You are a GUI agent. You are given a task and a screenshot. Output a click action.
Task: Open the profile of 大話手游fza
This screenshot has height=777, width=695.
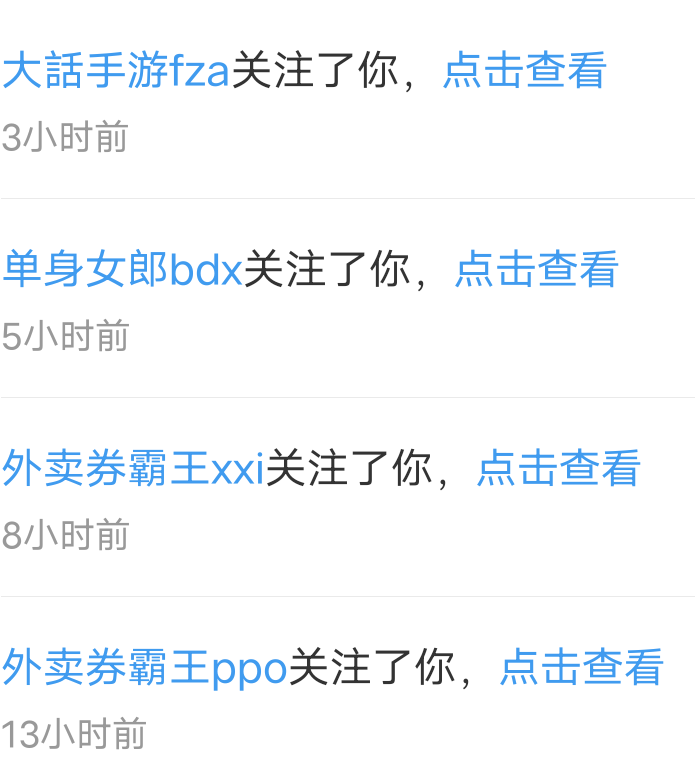tap(116, 72)
